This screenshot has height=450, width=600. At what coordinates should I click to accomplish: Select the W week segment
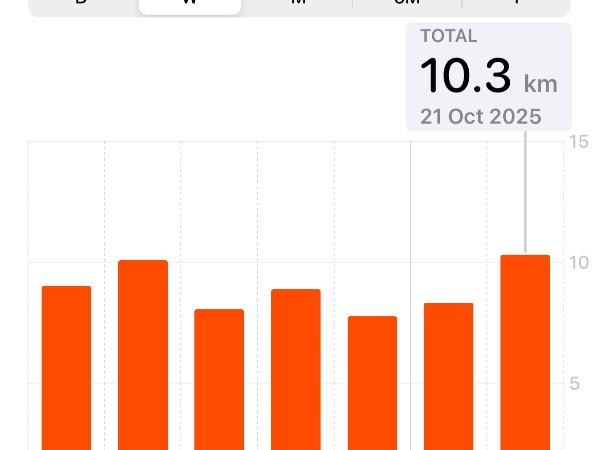point(190,4)
